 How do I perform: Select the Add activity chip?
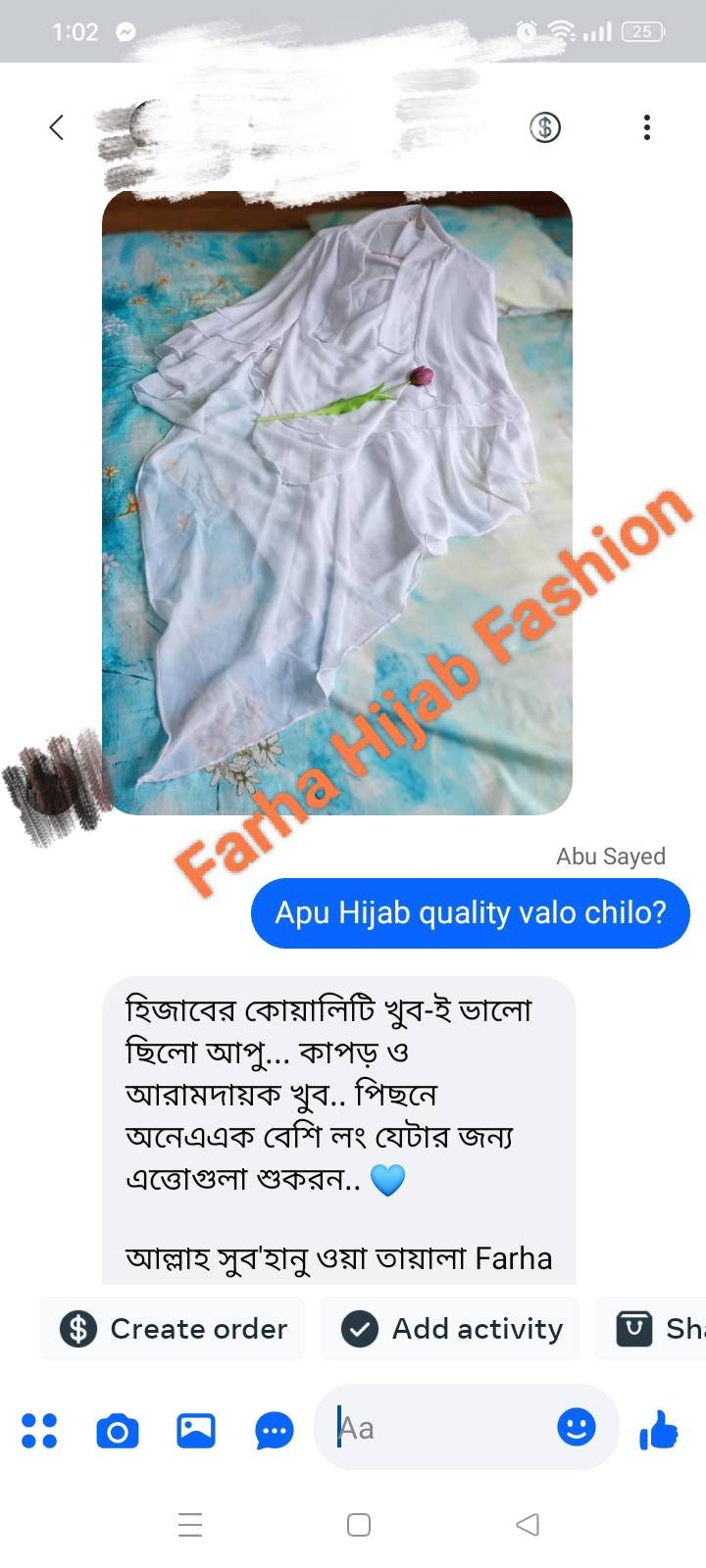coord(451,1329)
